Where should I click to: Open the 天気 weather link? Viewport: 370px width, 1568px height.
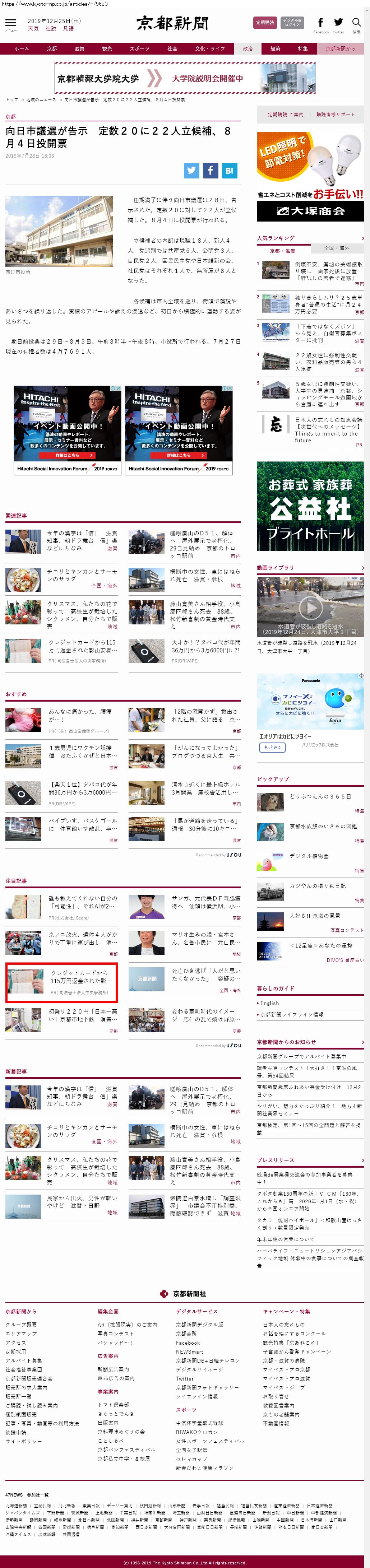point(33,29)
